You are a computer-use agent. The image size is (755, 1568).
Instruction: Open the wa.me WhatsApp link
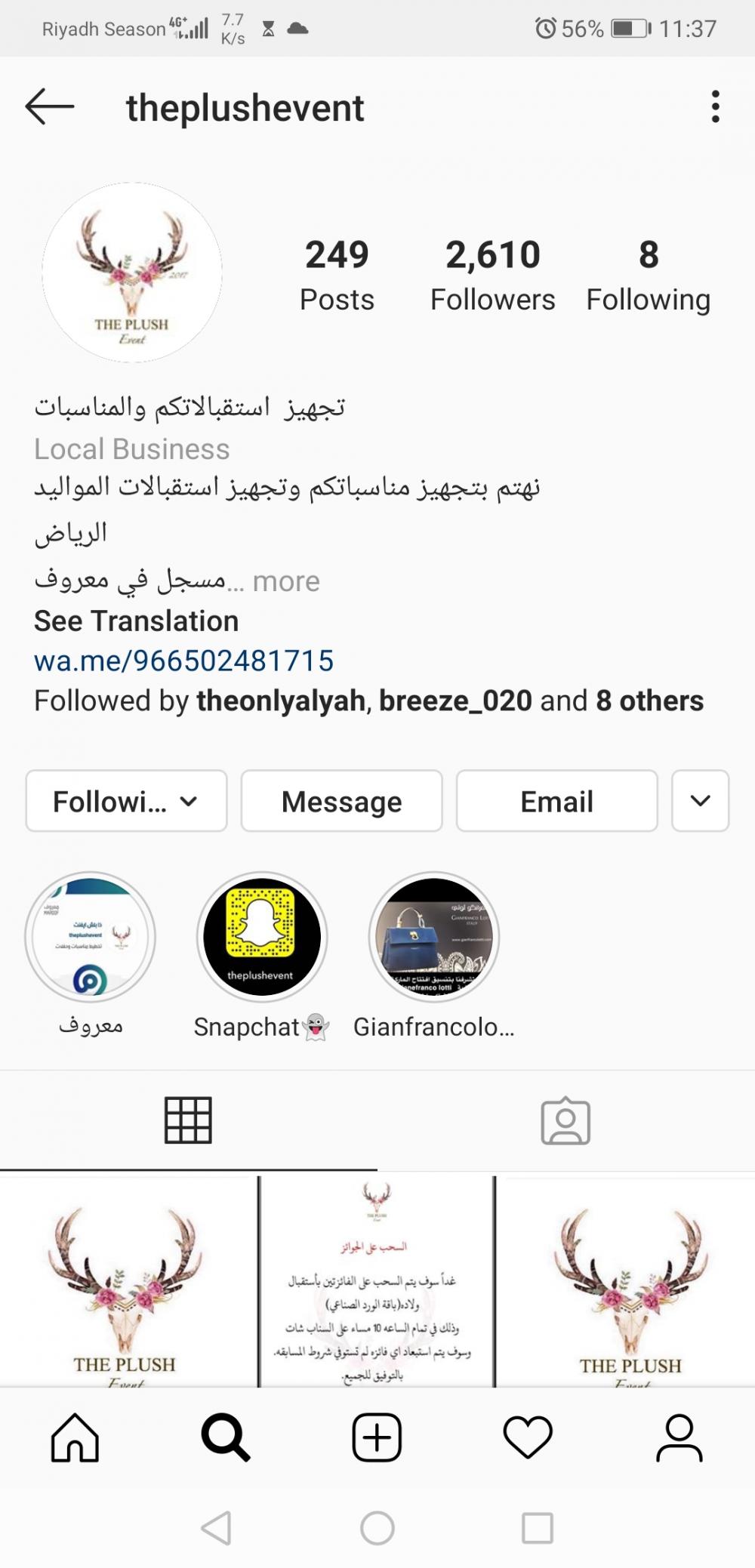coord(183,661)
